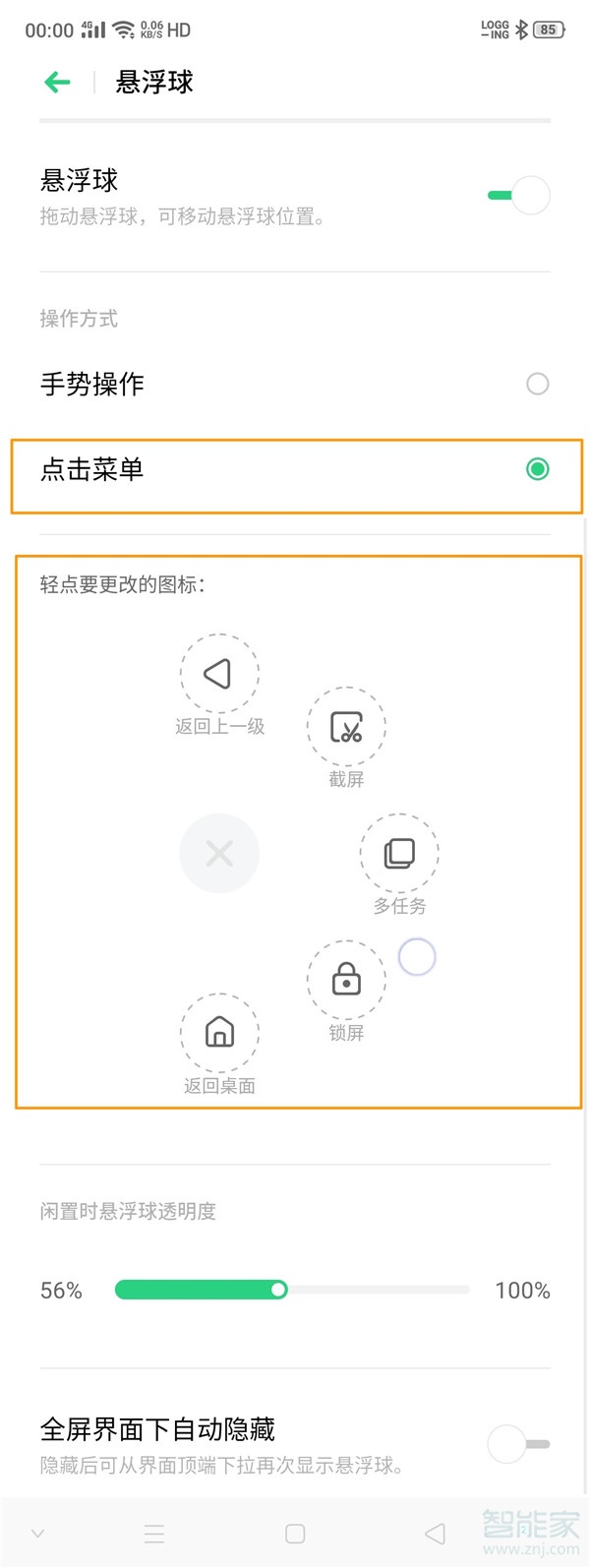This screenshot has width=590, height=1568.
Task: Tap the 闲置时悬浮球透明度 slider track
Action: (374, 1290)
